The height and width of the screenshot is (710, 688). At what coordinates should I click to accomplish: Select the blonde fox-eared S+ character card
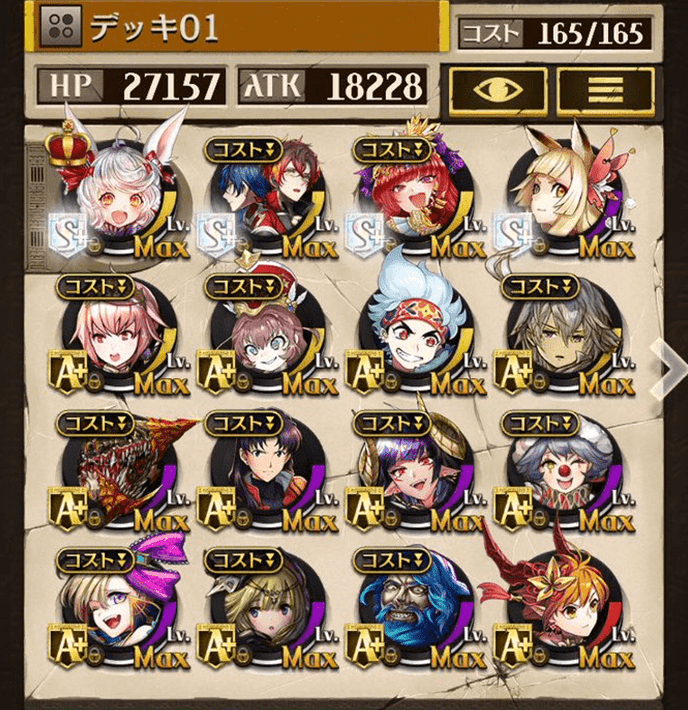click(x=565, y=197)
